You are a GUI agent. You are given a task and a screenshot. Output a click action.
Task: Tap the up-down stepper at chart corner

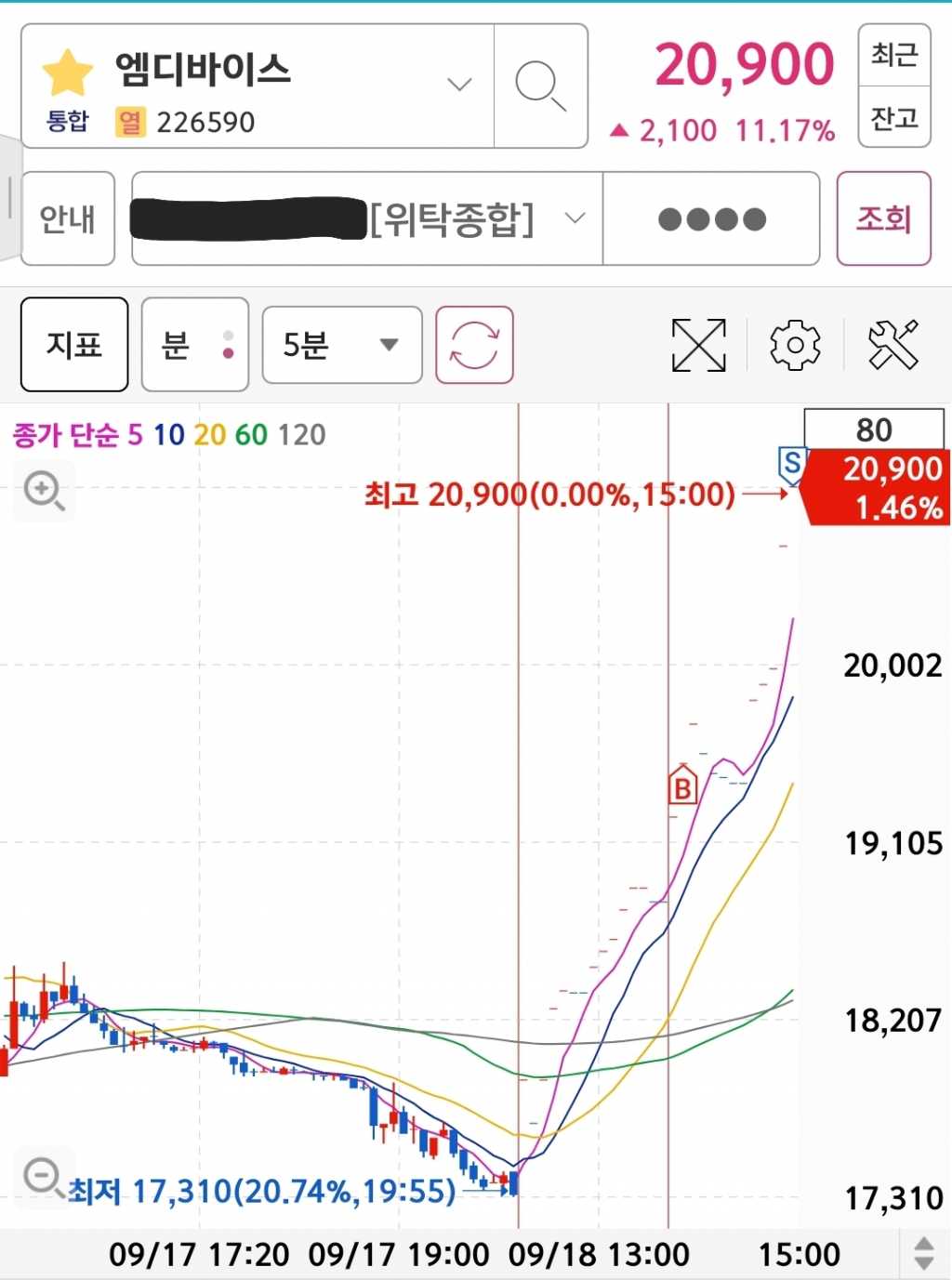[x=923, y=1253]
